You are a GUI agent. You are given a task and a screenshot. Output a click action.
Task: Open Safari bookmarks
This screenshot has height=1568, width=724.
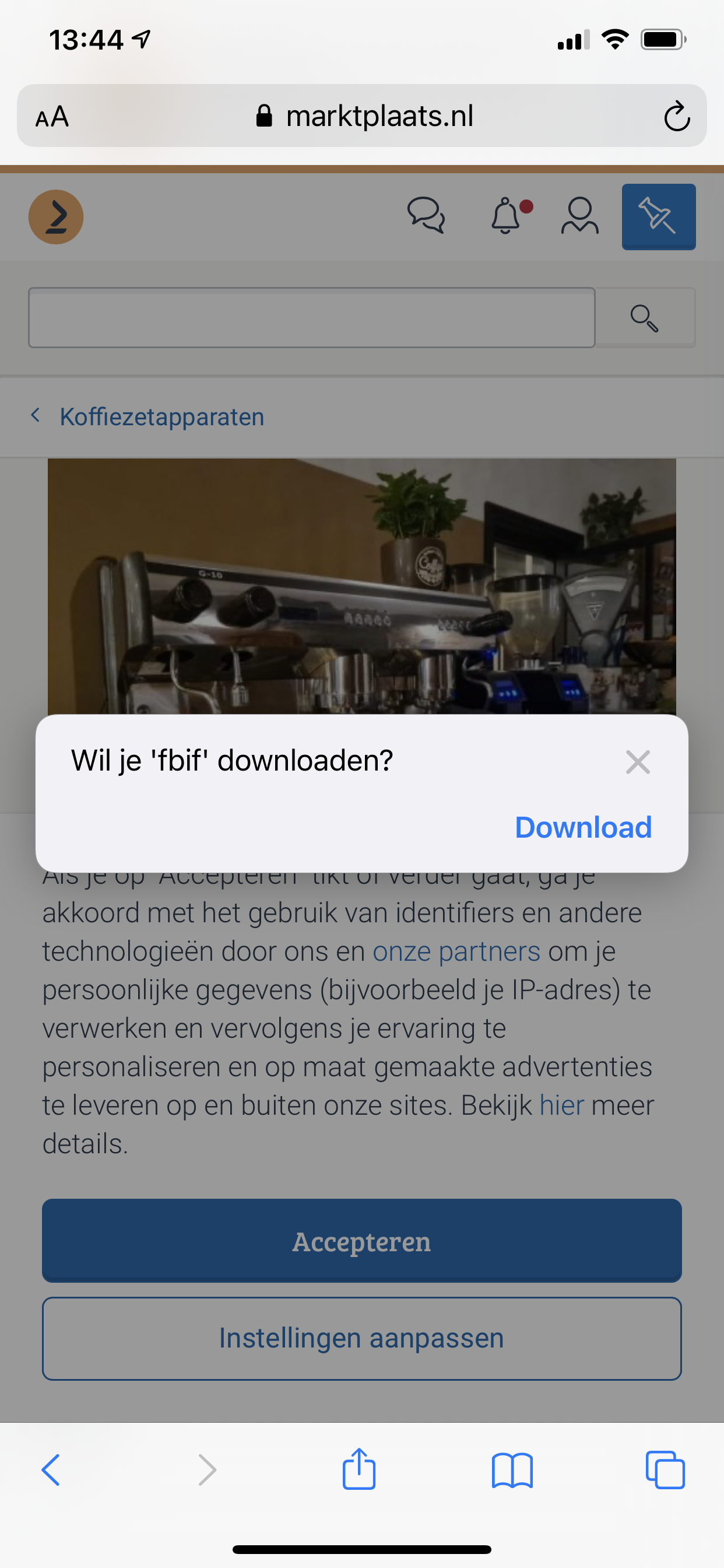[x=512, y=1471]
